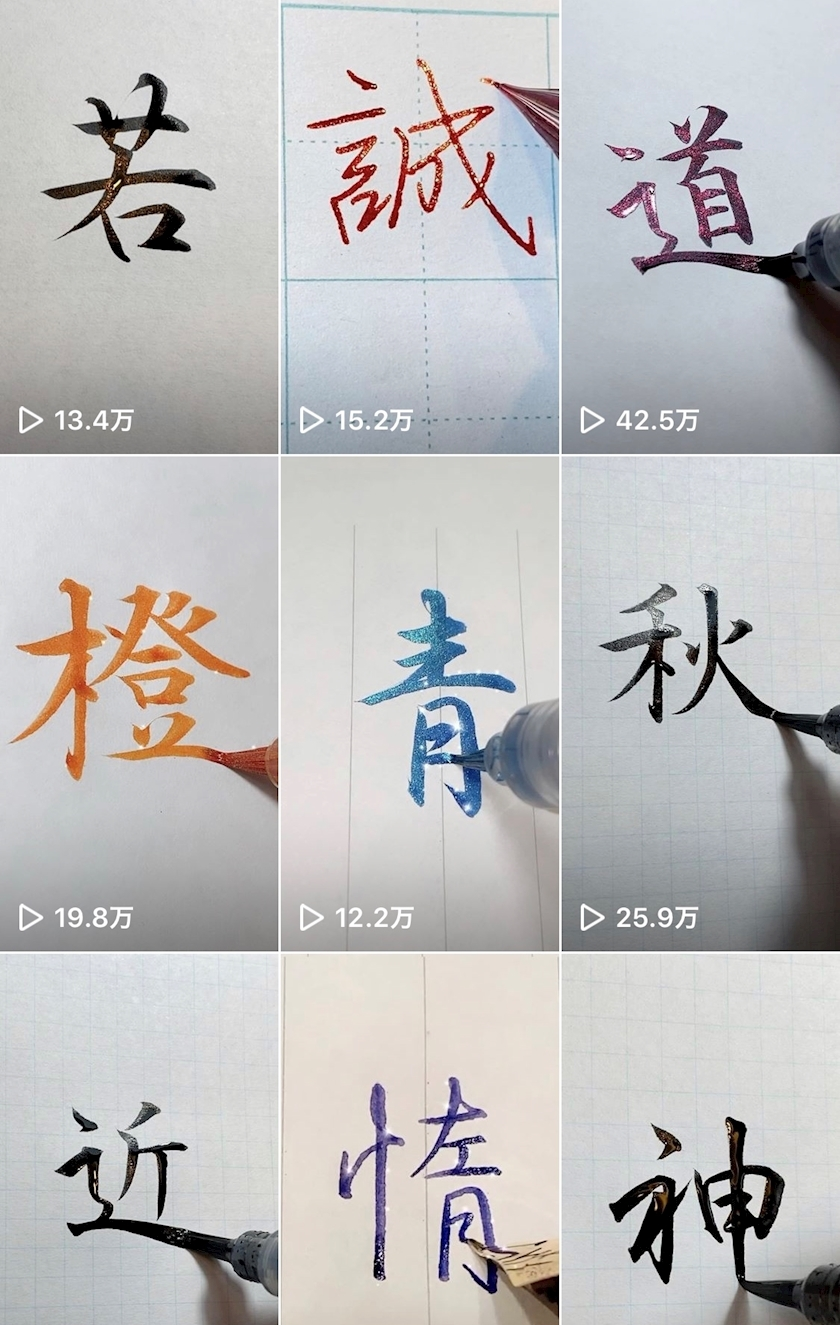Viewport: 840px width, 1325px height.
Task: Open the black 近 calligraphy video
Action: pos(139,1140)
